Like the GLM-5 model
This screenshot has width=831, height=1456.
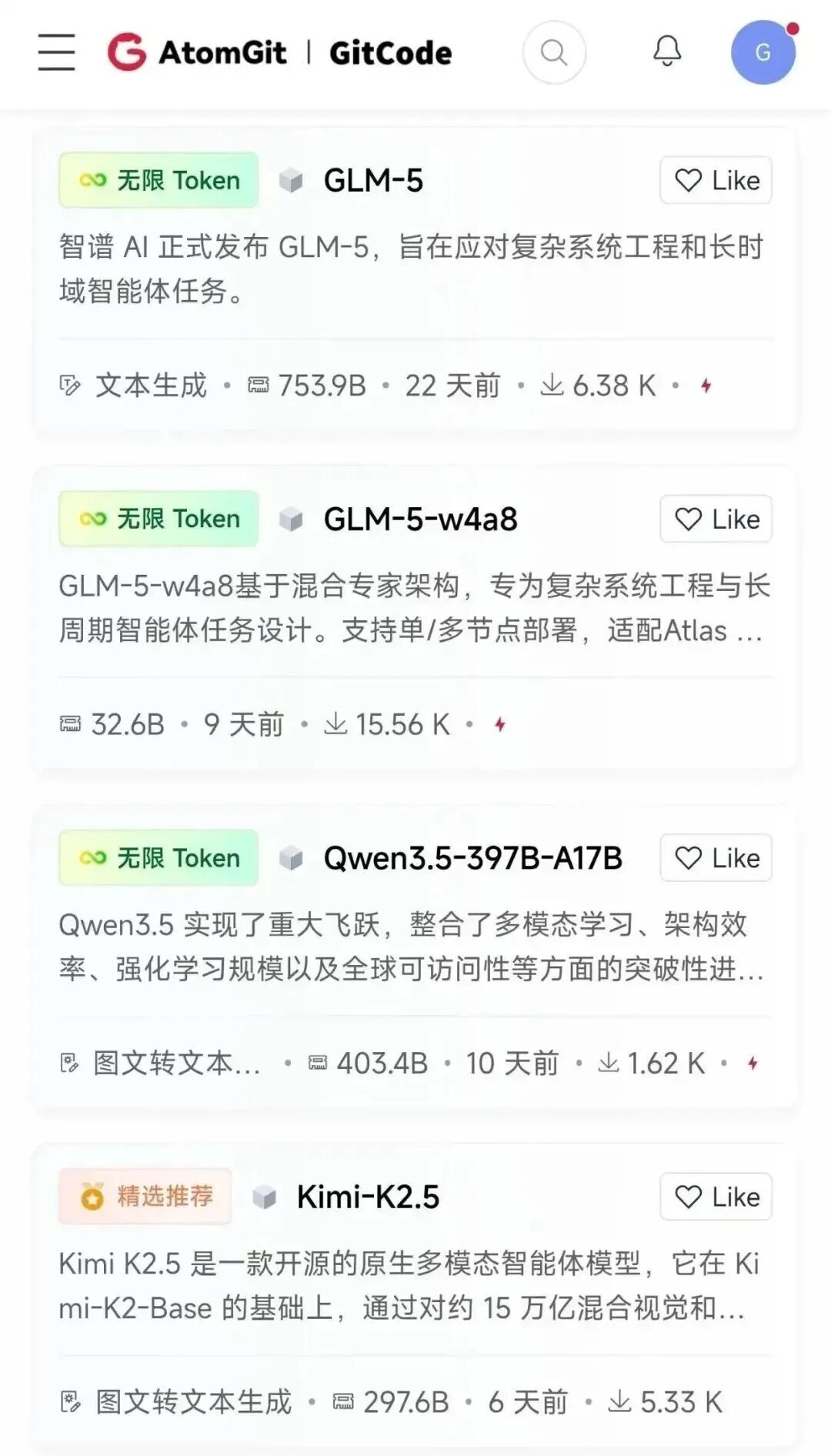(x=716, y=181)
